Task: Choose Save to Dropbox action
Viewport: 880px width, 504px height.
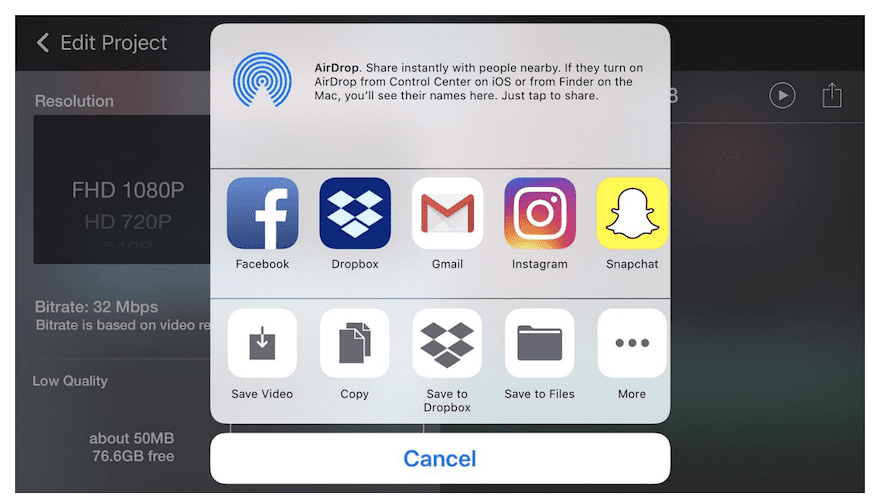Action: pyautogui.click(x=447, y=343)
